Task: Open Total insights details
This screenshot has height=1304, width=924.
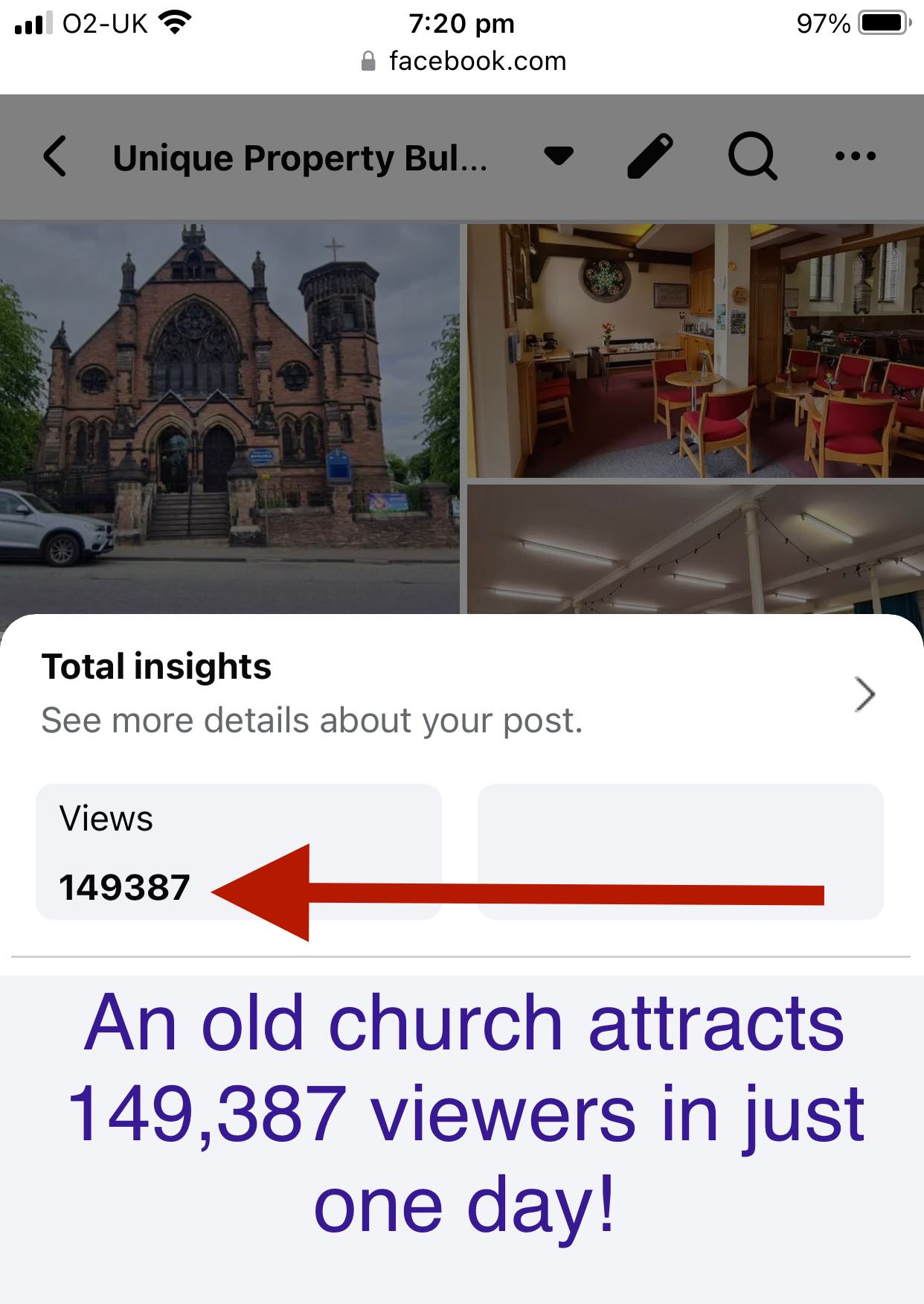Action: tap(864, 694)
